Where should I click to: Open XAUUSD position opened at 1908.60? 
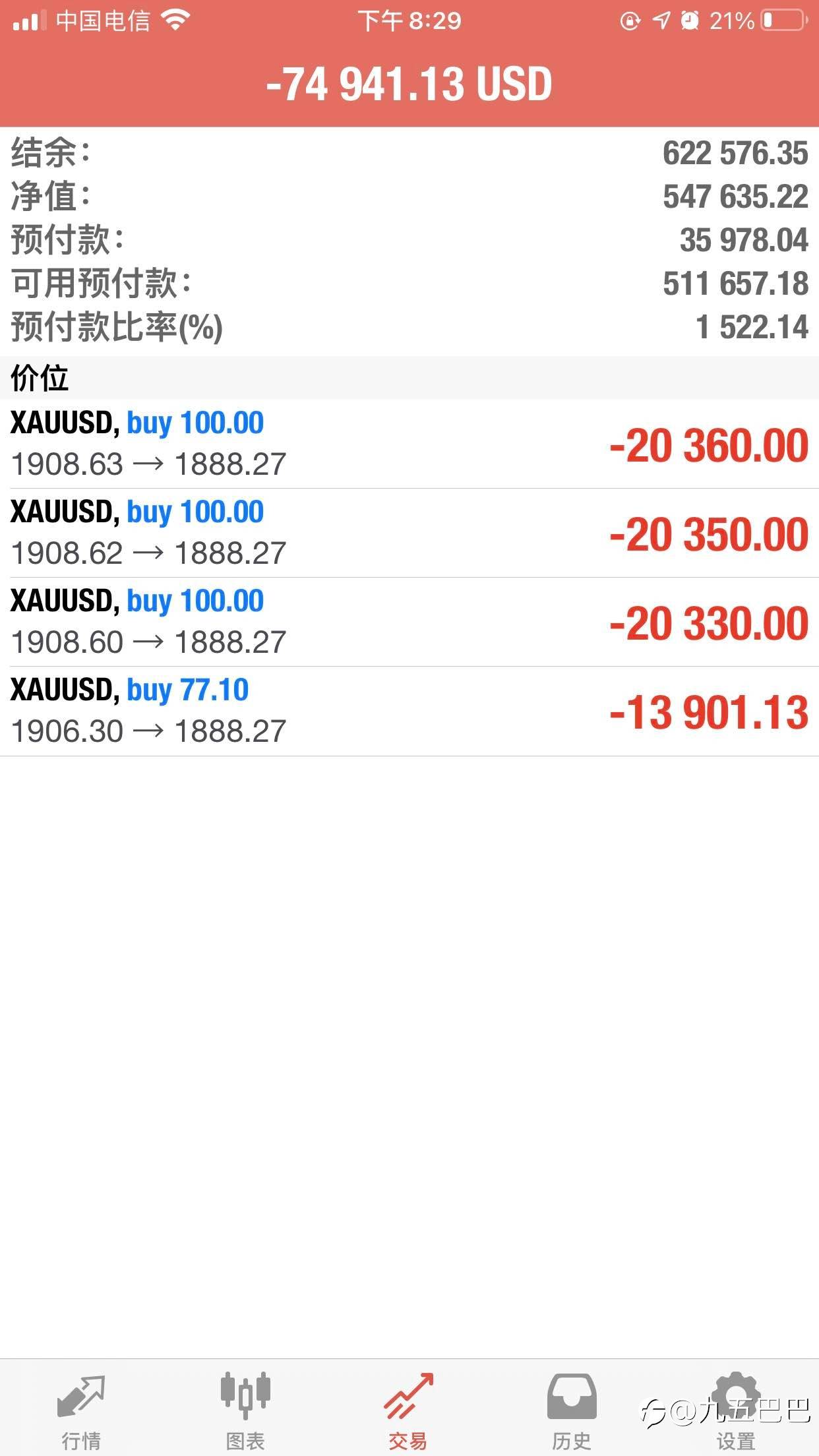point(409,622)
